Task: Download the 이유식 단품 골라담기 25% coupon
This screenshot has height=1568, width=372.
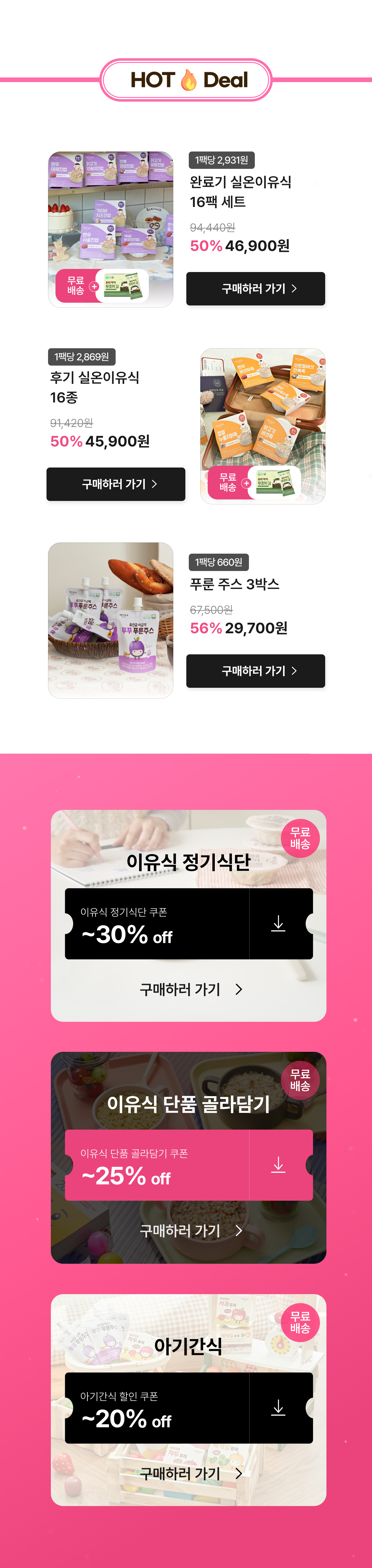Action: coord(278,1164)
